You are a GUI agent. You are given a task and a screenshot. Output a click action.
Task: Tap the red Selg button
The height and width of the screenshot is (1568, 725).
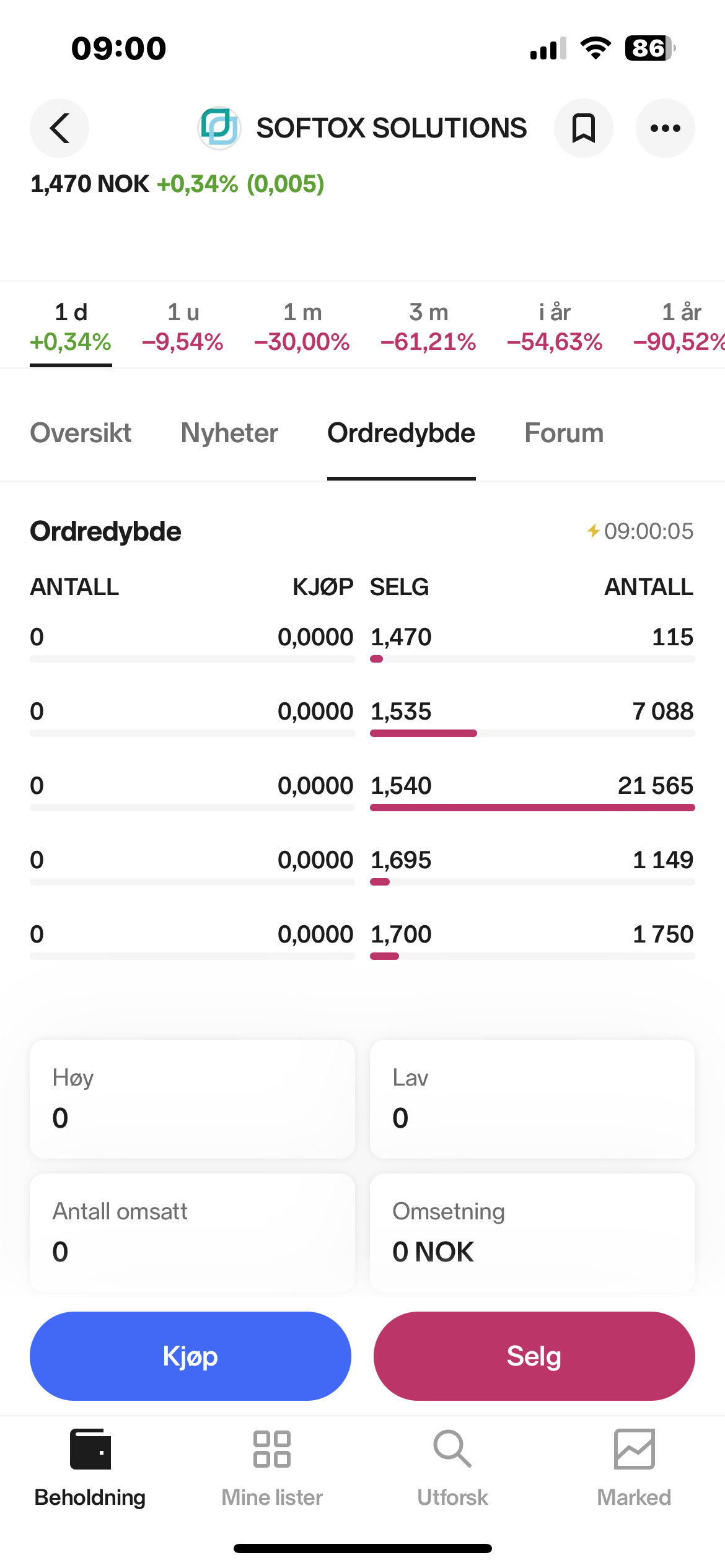coord(534,1356)
